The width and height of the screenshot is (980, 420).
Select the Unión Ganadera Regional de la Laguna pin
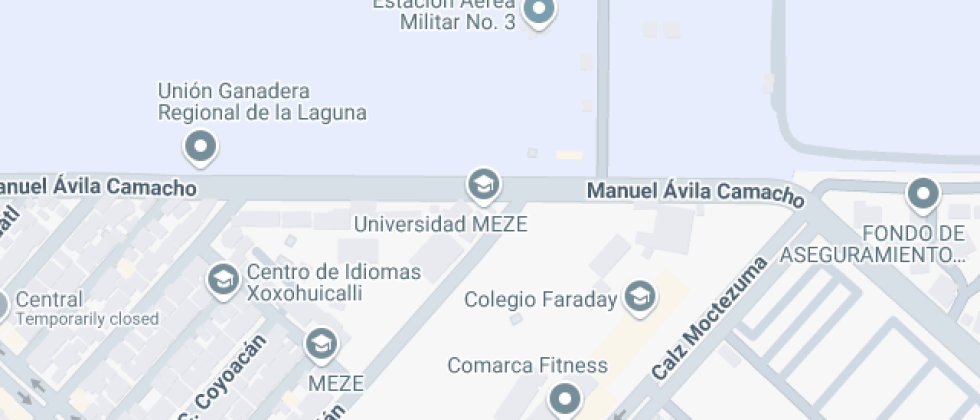click(202, 147)
